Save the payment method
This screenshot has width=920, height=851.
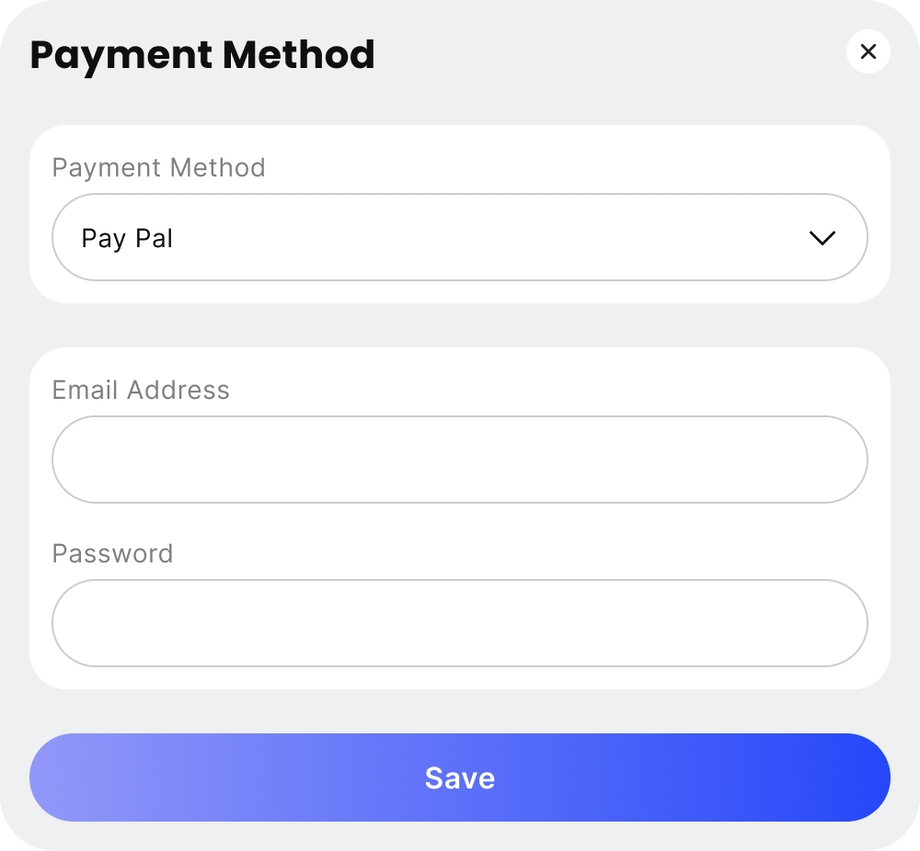pyautogui.click(x=460, y=778)
